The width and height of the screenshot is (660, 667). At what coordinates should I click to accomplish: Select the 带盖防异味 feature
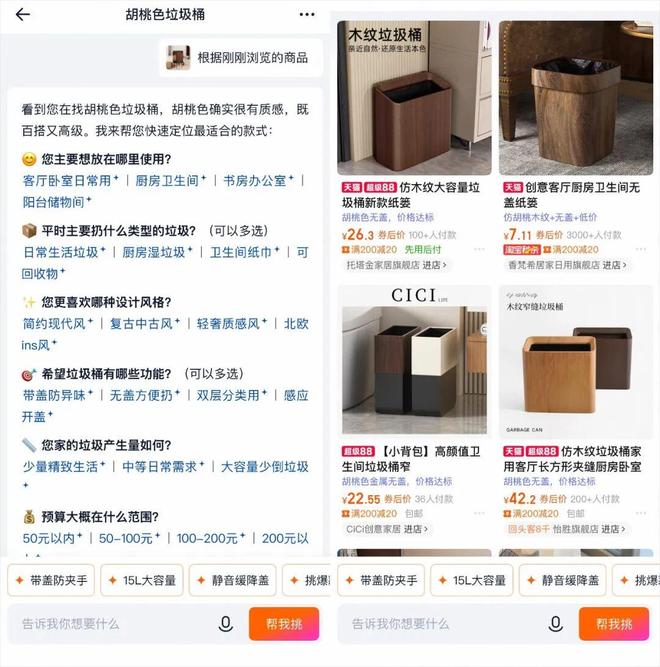[x=55, y=395]
